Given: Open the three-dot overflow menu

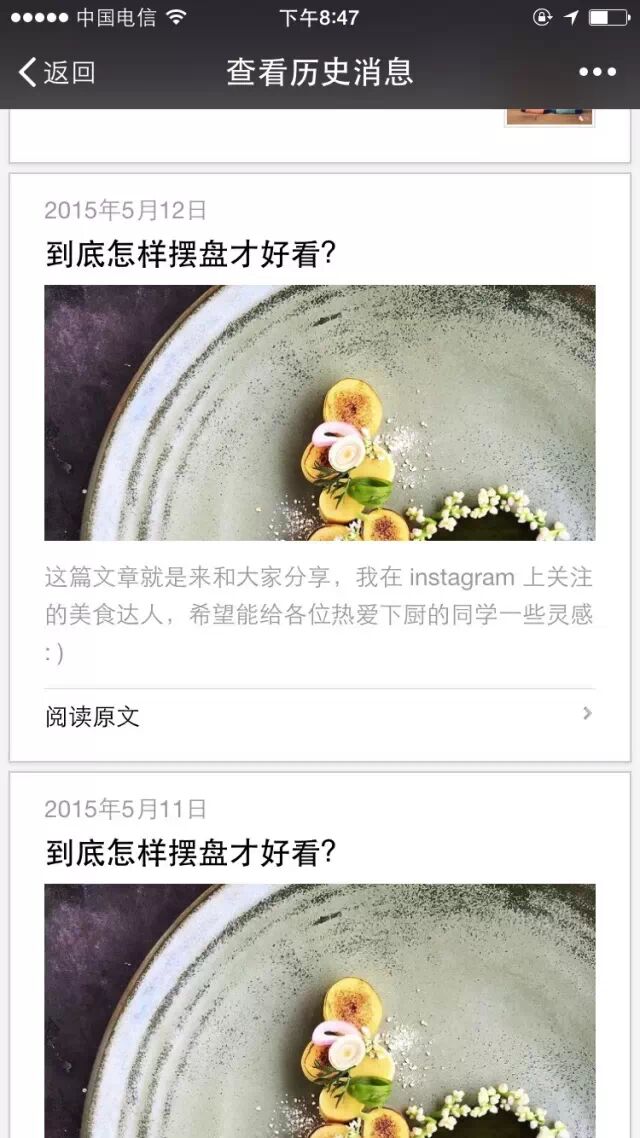Looking at the screenshot, I should [x=597, y=72].
